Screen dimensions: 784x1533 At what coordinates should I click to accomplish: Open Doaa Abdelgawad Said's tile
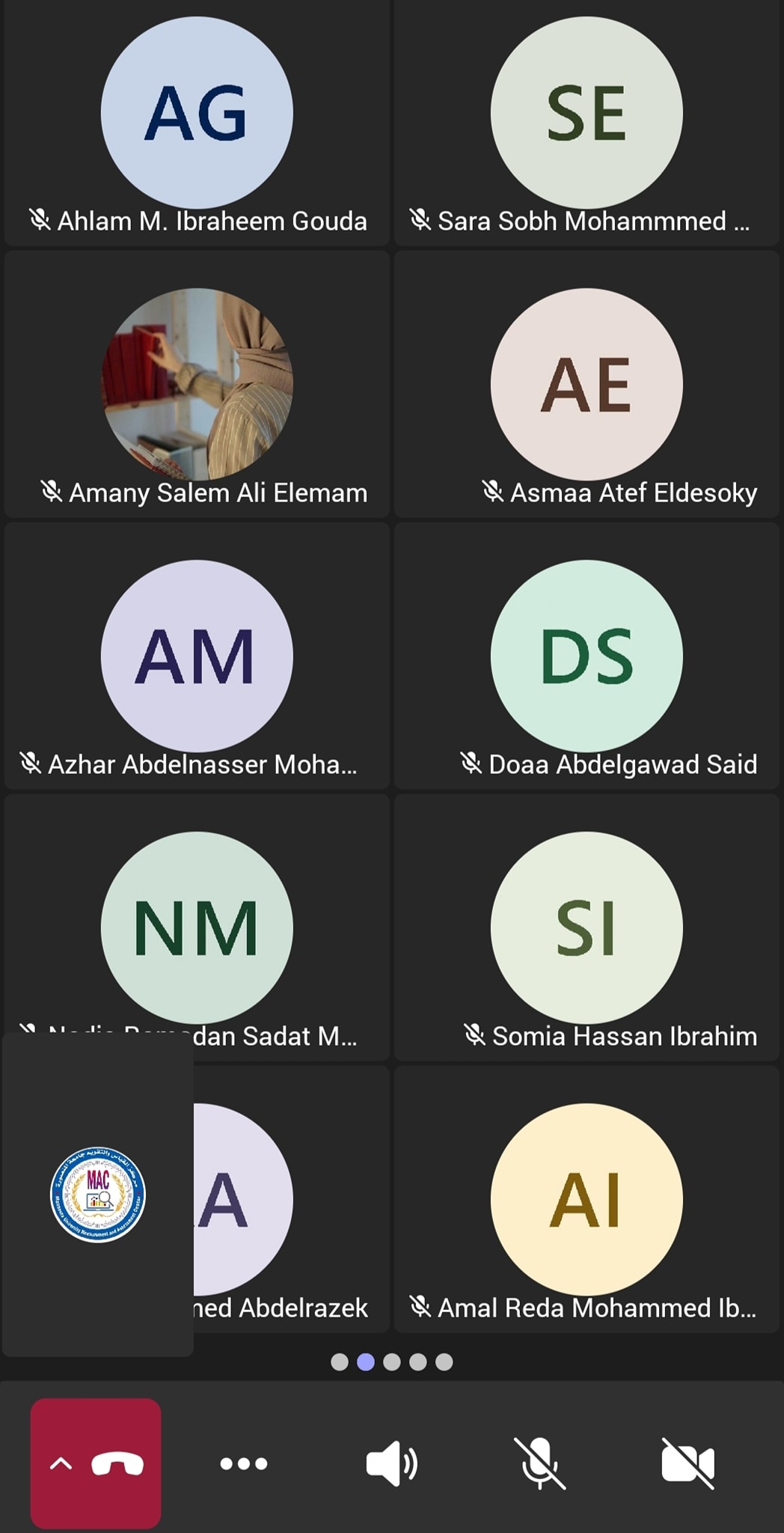587,656
